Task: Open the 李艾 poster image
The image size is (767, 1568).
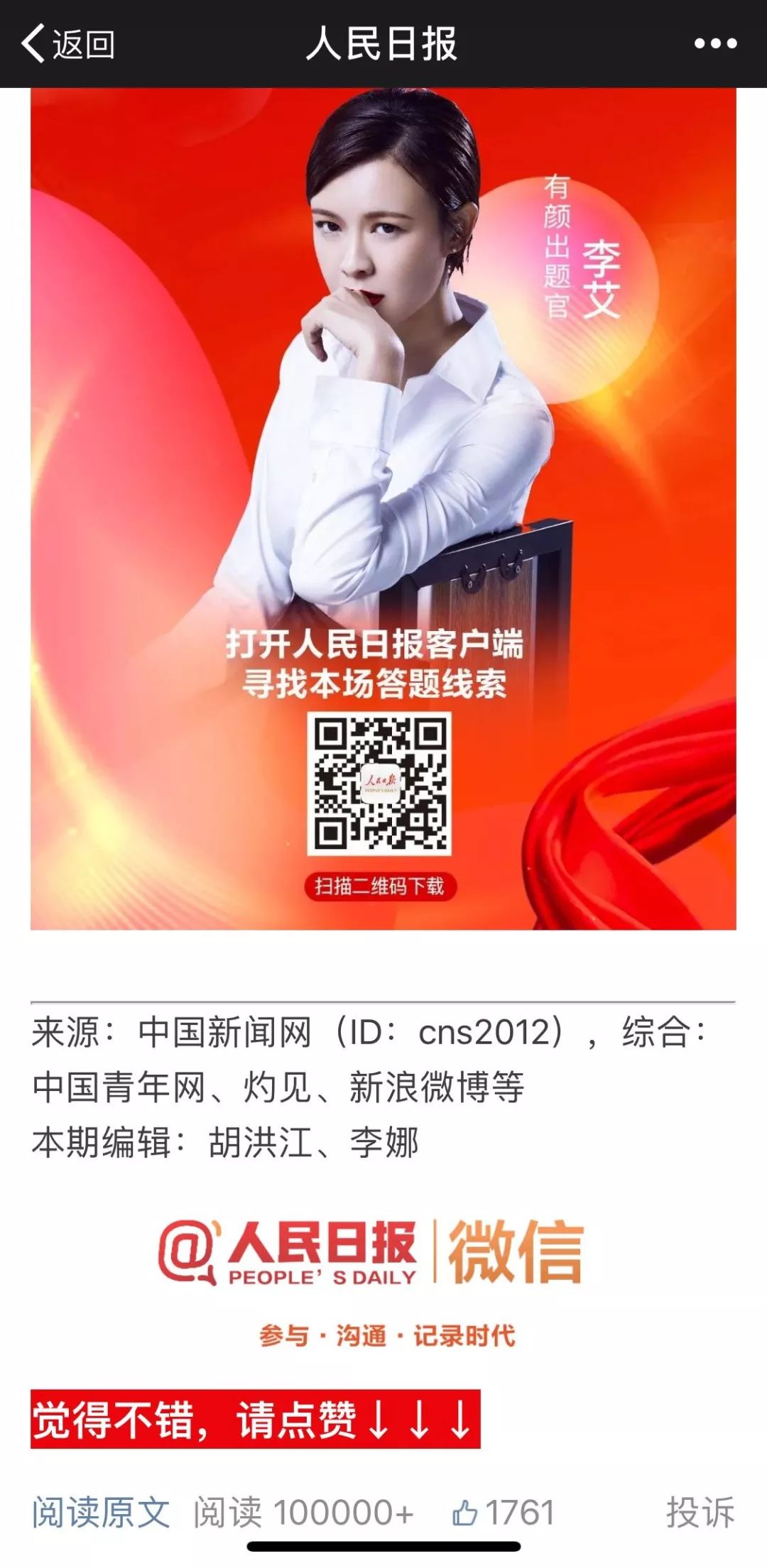Action: pyautogui.click(x=383, y=508)
